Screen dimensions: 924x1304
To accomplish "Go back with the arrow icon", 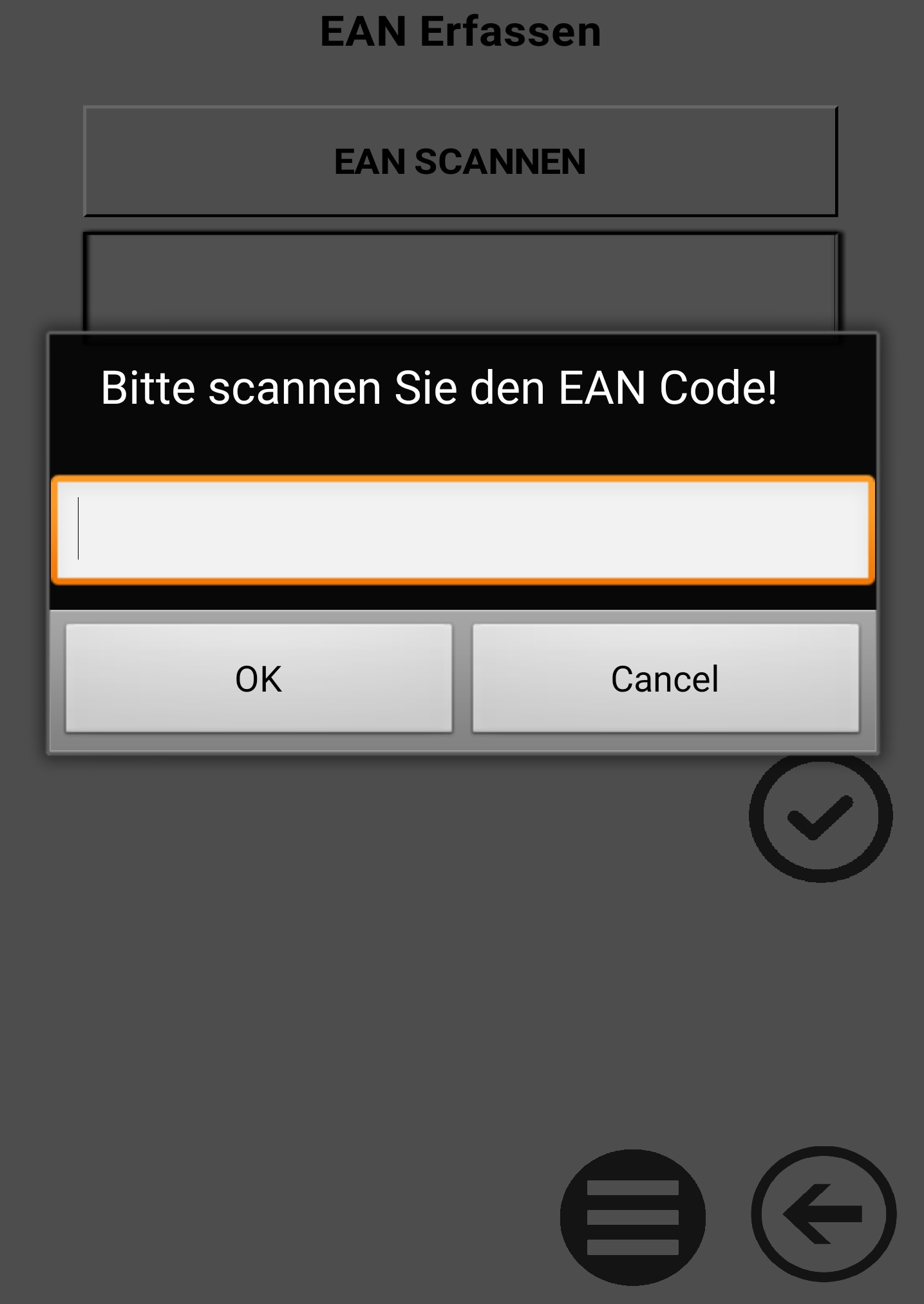I will point(823,1214).
